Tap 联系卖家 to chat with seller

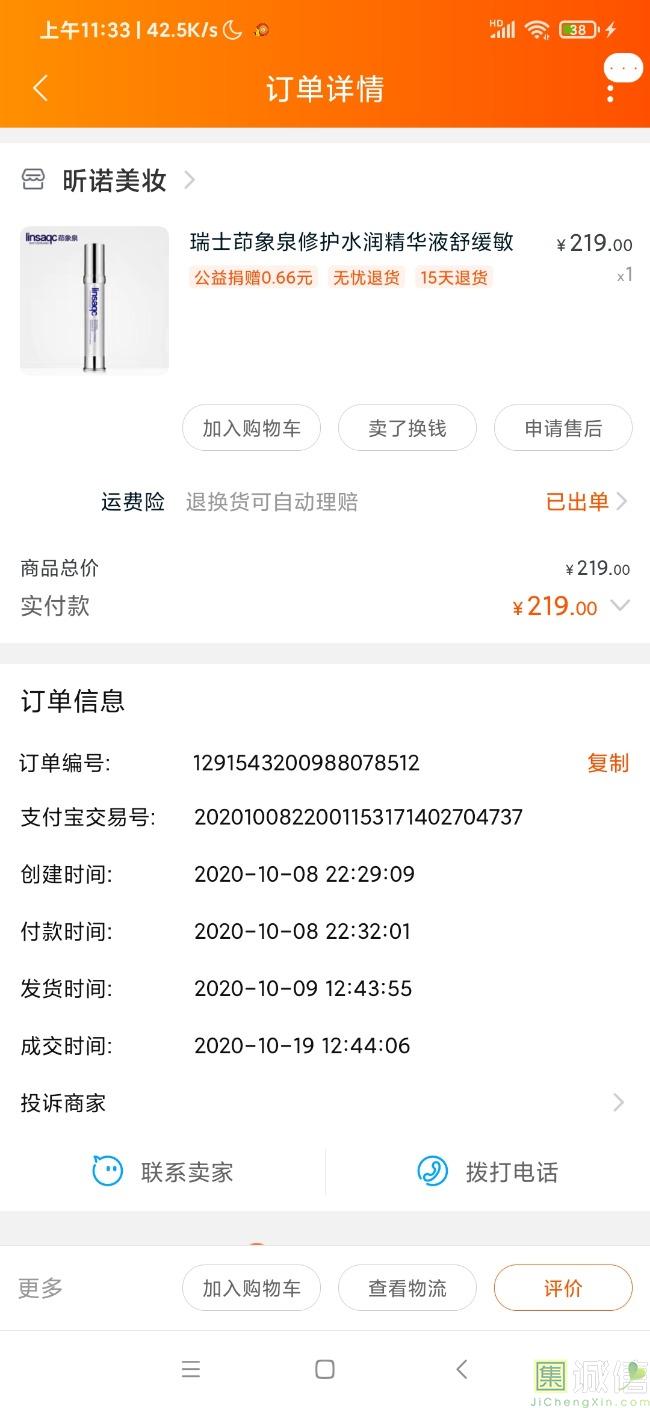pos(163,1171)
